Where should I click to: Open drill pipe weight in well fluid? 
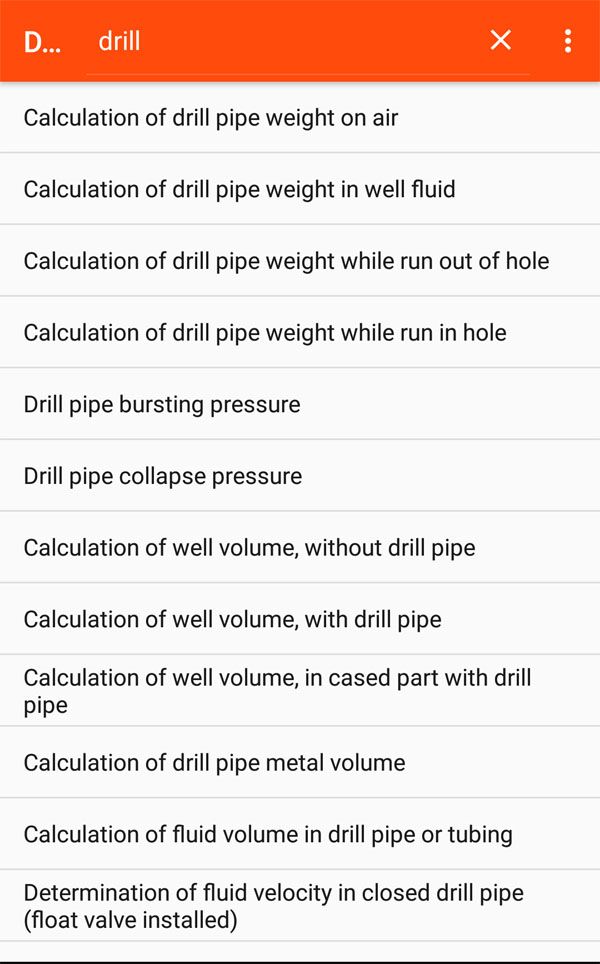(300, 189)
